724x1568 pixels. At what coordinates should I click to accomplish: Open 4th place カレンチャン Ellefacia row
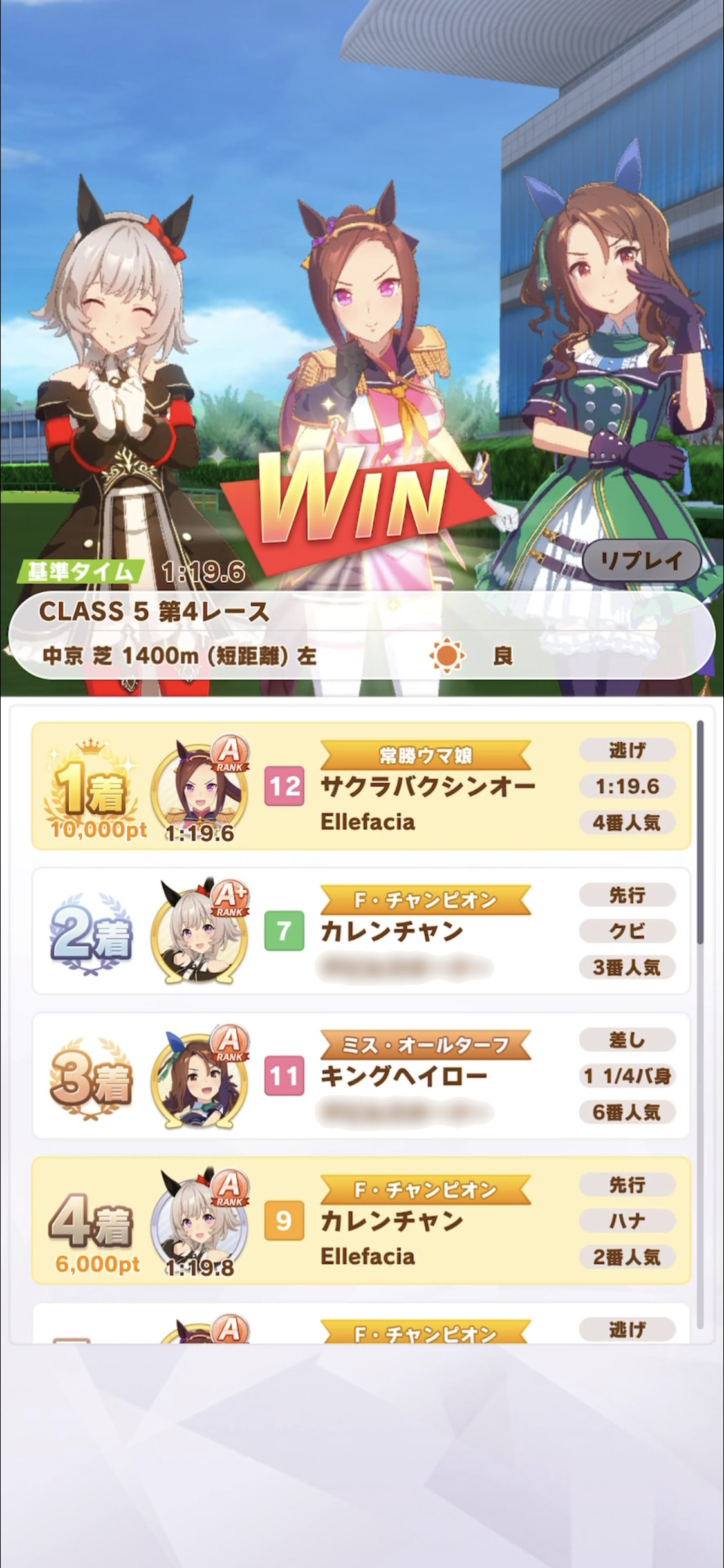361,1220
